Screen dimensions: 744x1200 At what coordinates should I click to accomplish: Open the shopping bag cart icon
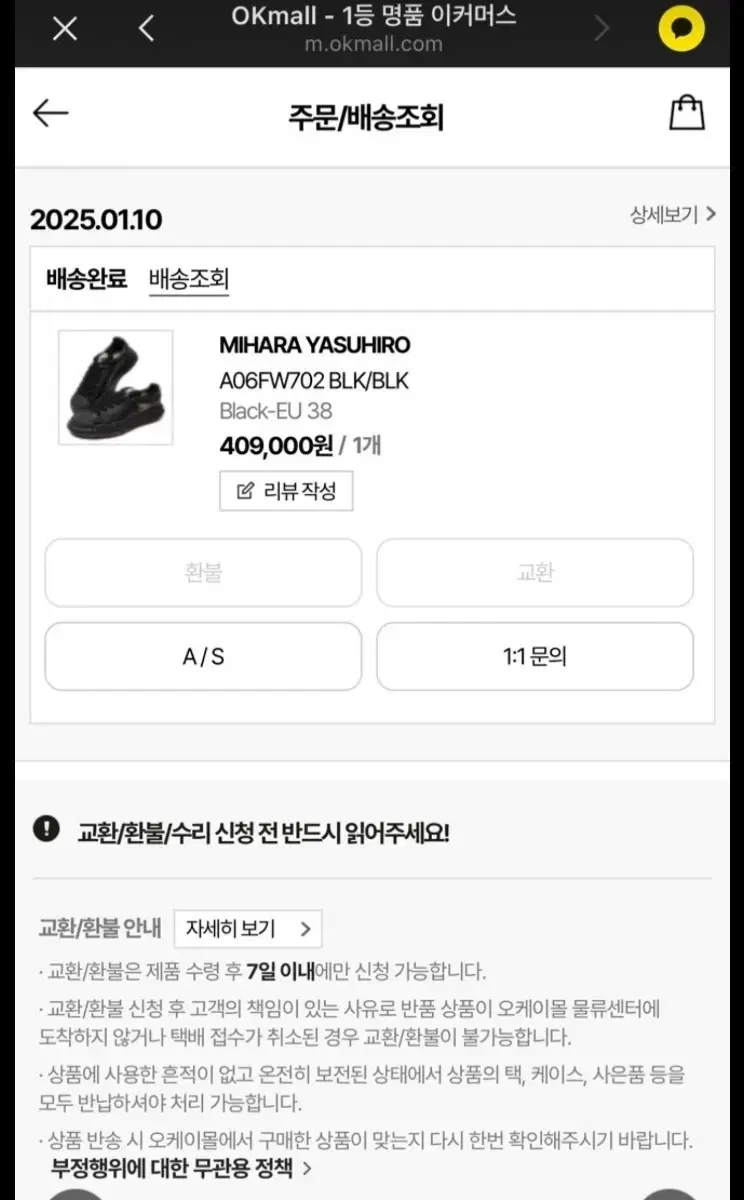686,113
